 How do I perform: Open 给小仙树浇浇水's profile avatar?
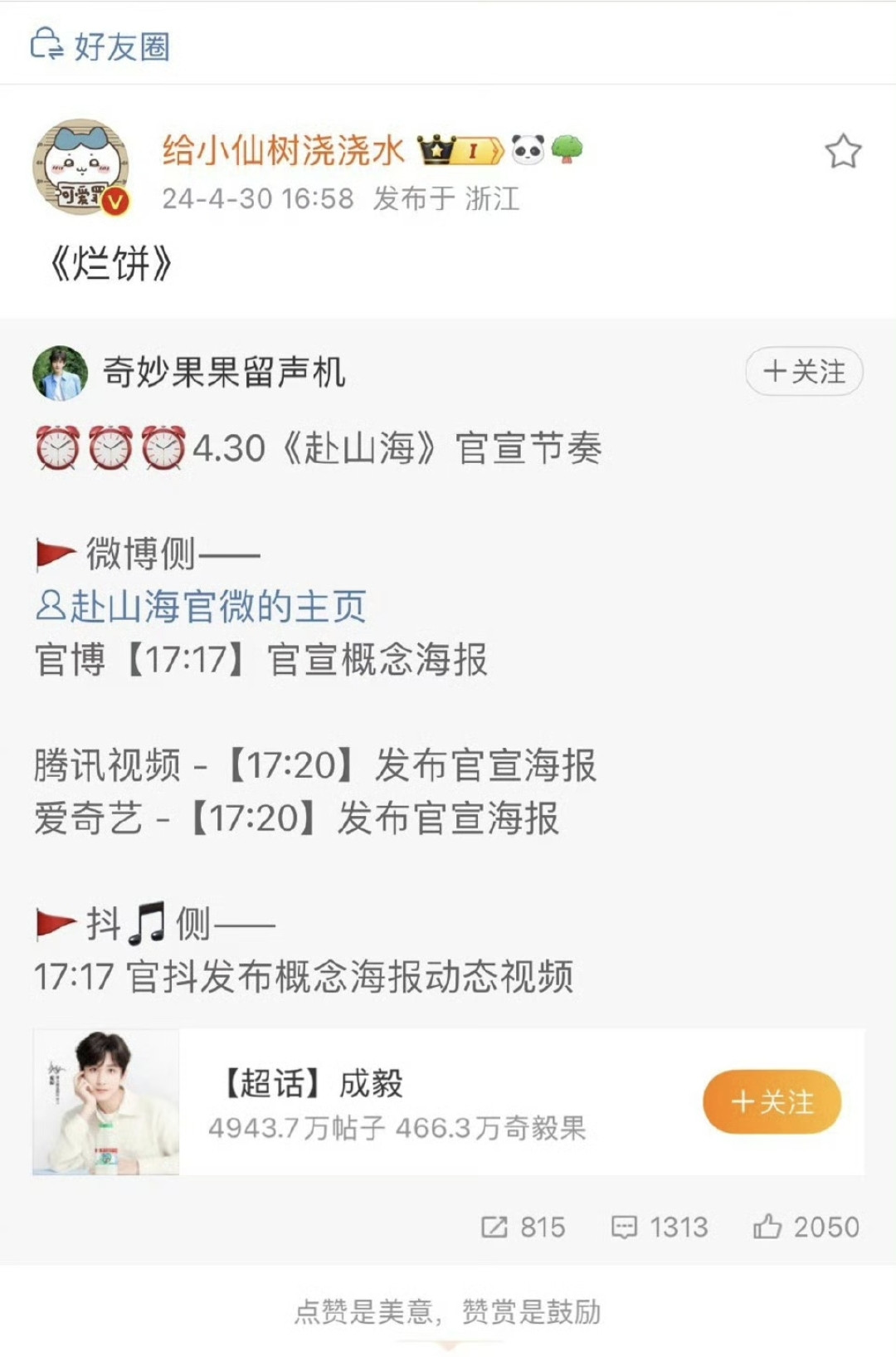click(80, 167)
